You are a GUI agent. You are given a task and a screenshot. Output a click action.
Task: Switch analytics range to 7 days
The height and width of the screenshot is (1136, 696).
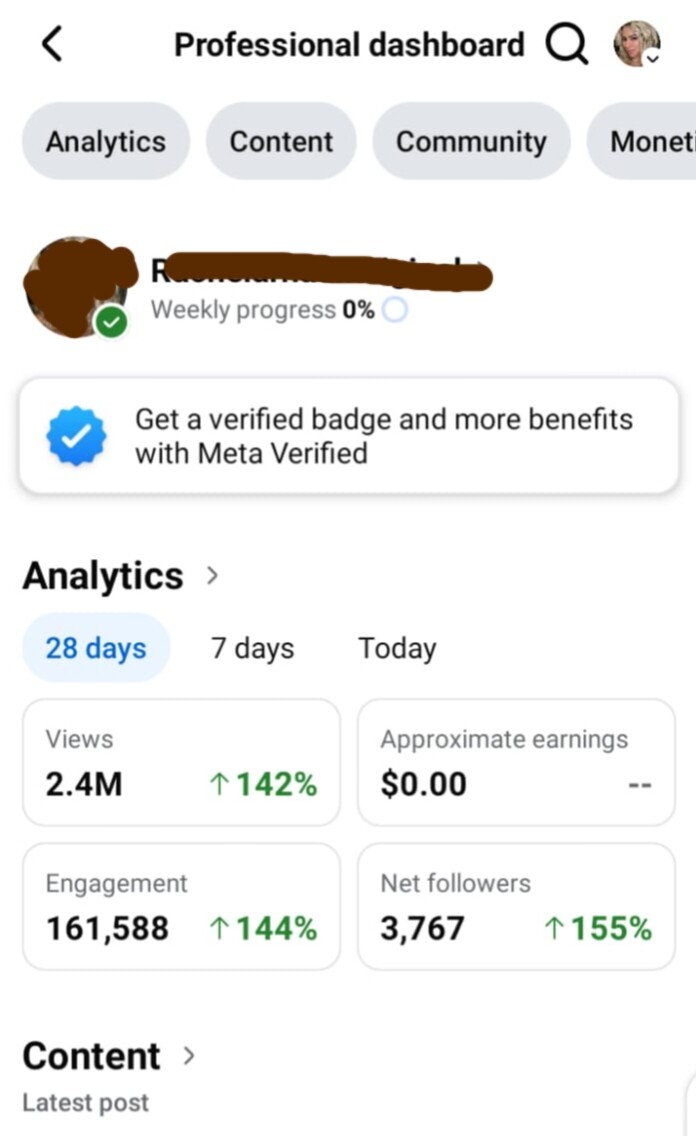pyautogui.click(x=252, y=648)
